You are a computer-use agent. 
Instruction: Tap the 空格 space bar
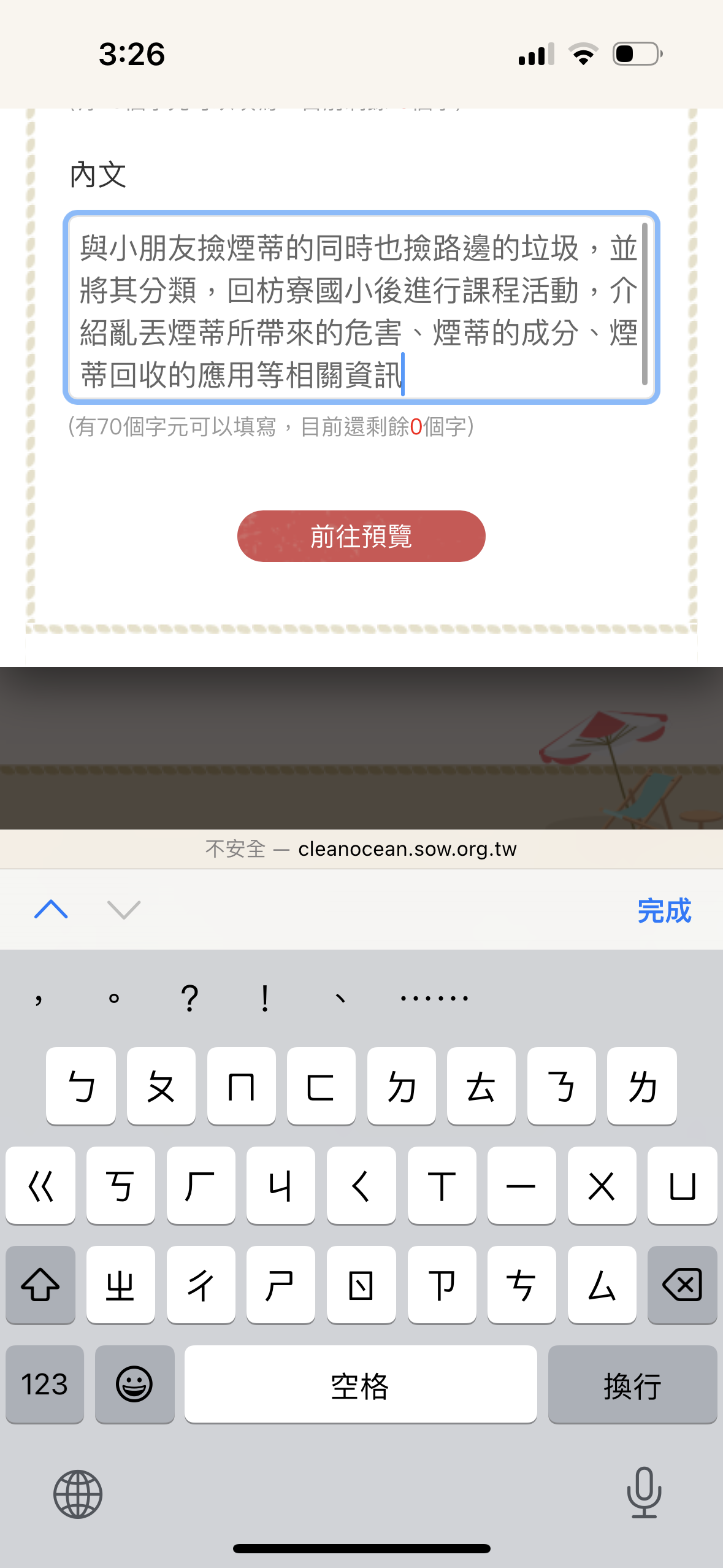click(x=361, y=1385)
